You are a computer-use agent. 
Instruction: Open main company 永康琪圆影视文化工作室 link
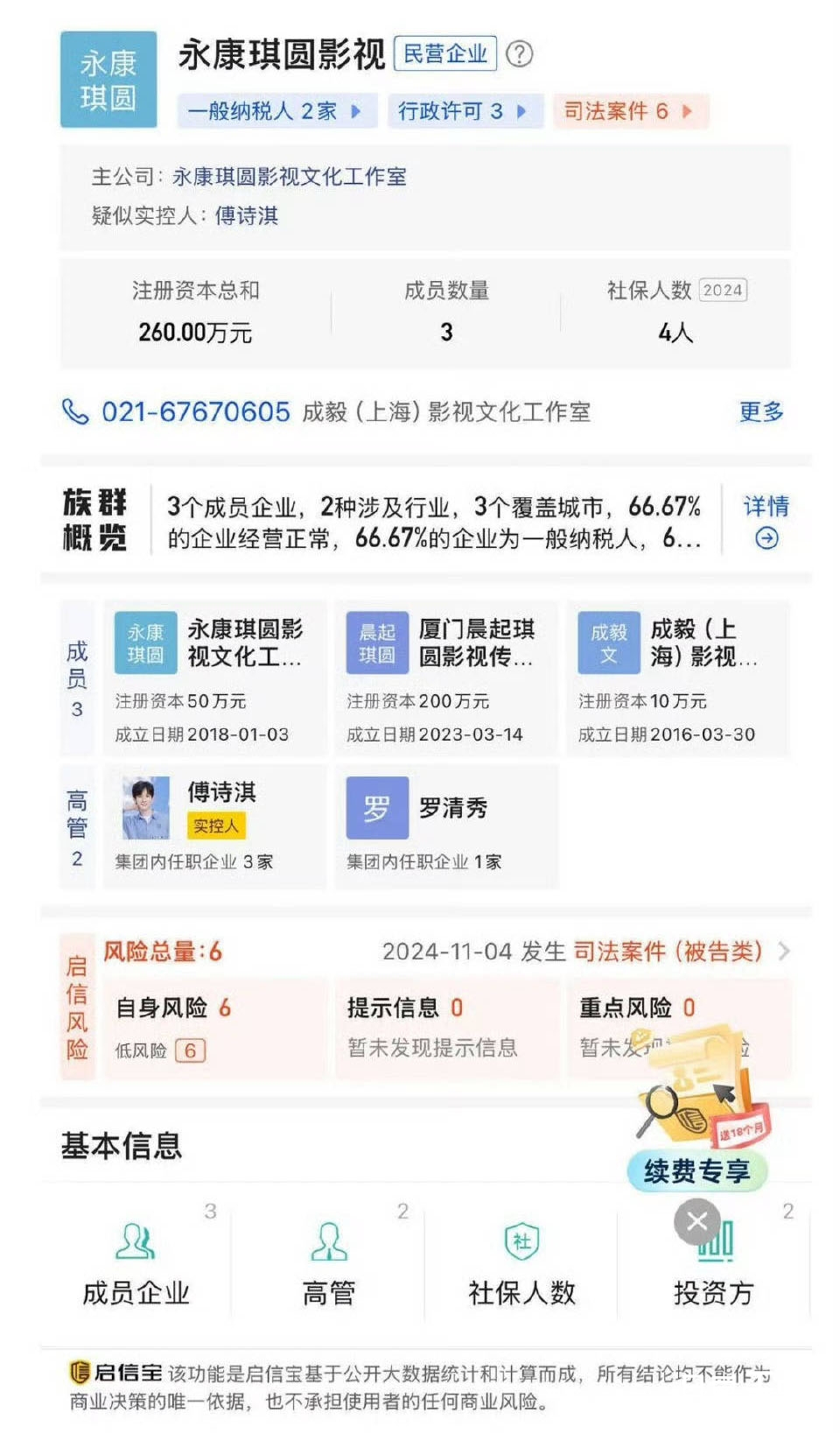tap(290, 177)
